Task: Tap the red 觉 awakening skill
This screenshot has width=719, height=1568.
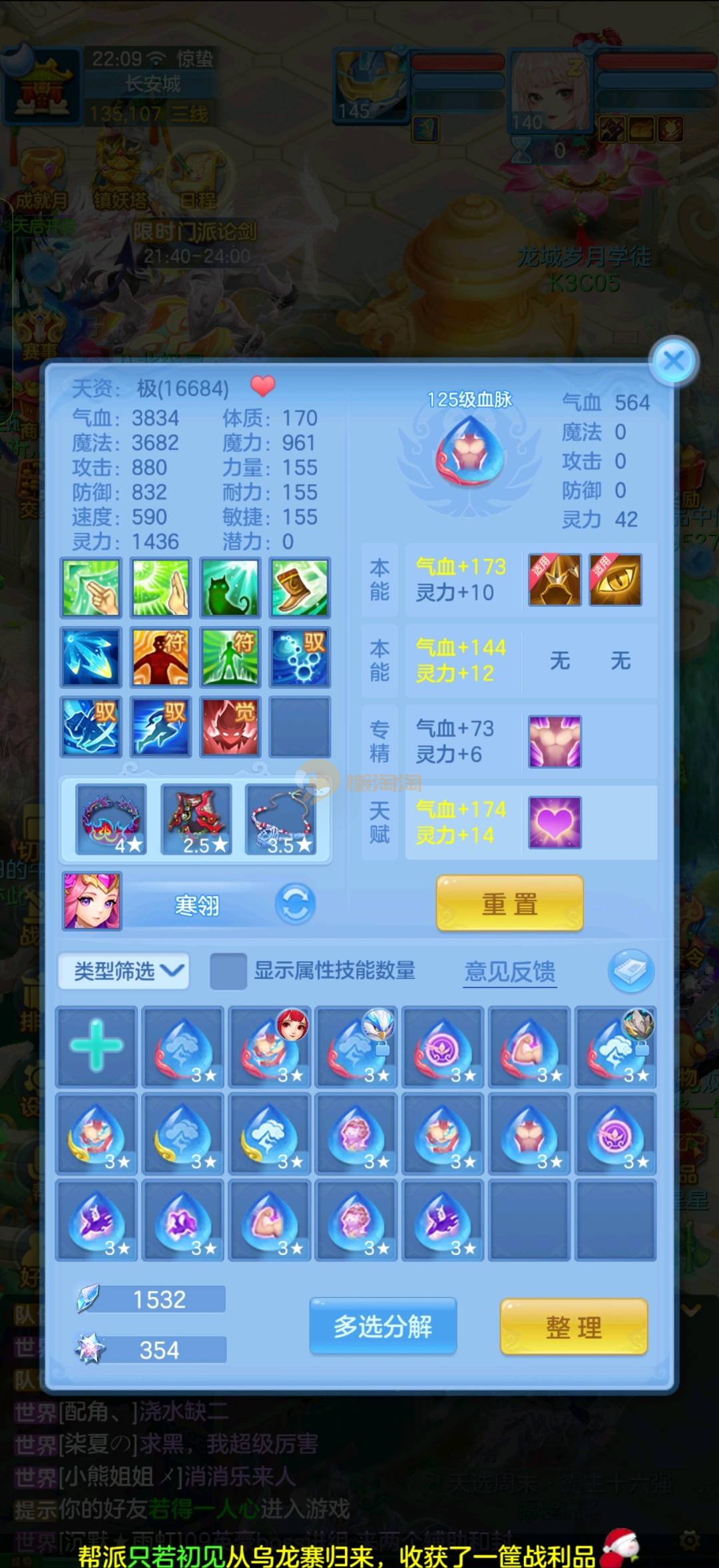Action: point(230,727)
